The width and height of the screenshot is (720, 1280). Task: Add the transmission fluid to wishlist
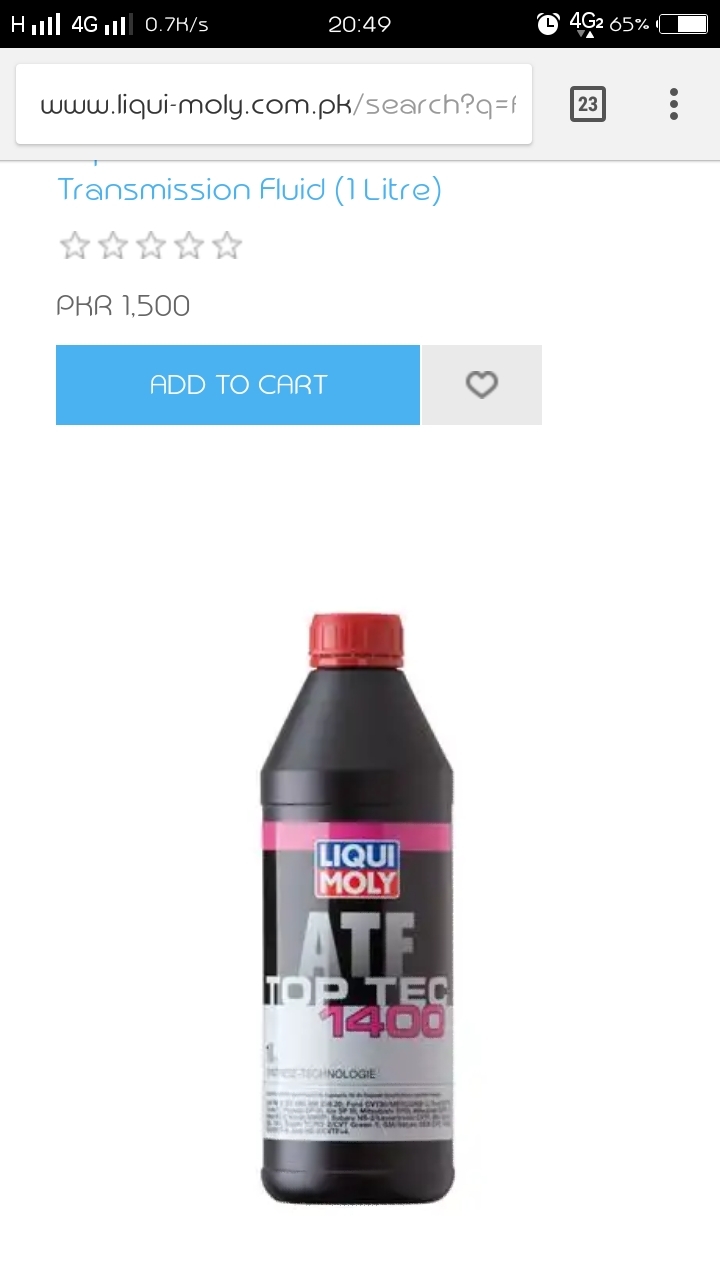click(x=482, y=385)
